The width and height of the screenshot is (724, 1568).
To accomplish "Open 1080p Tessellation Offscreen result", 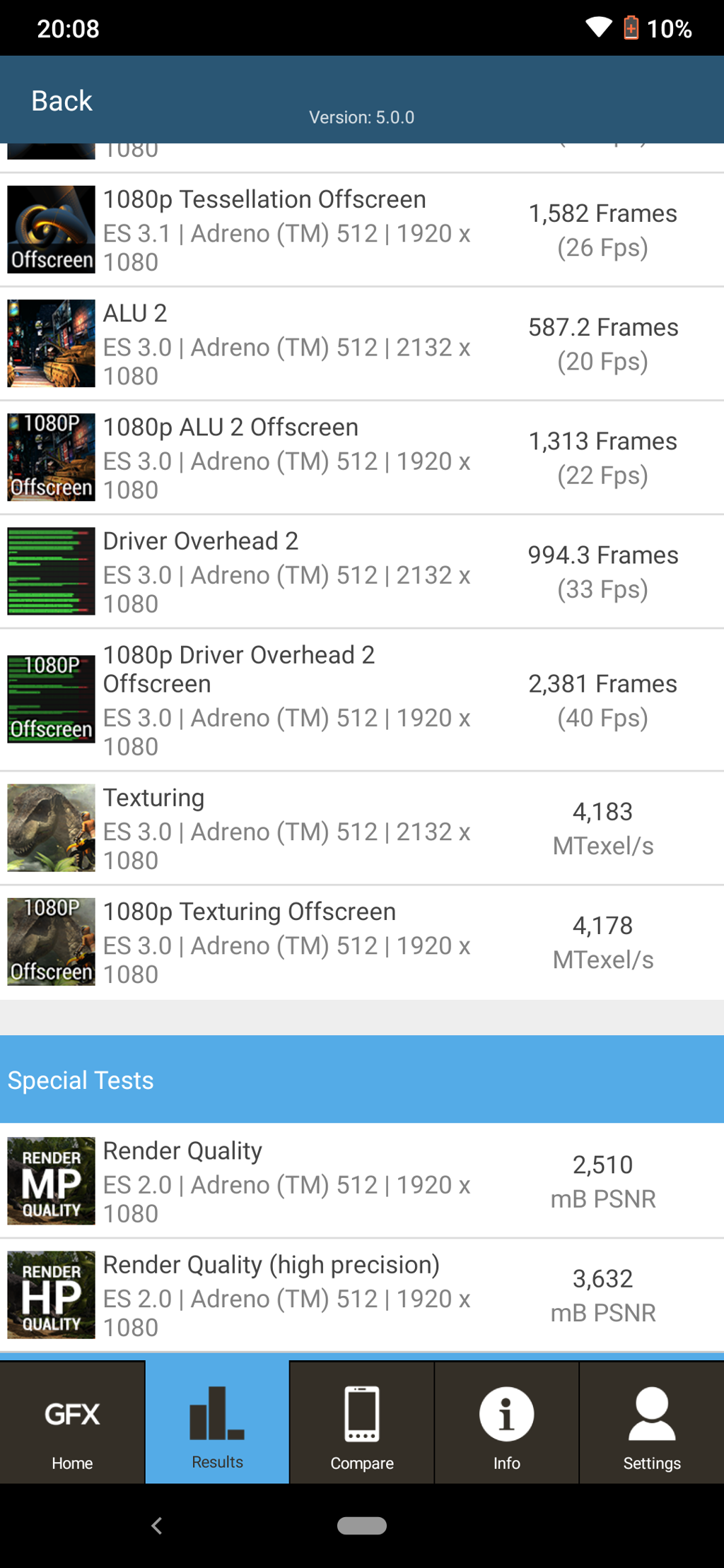I will point(362,230).
